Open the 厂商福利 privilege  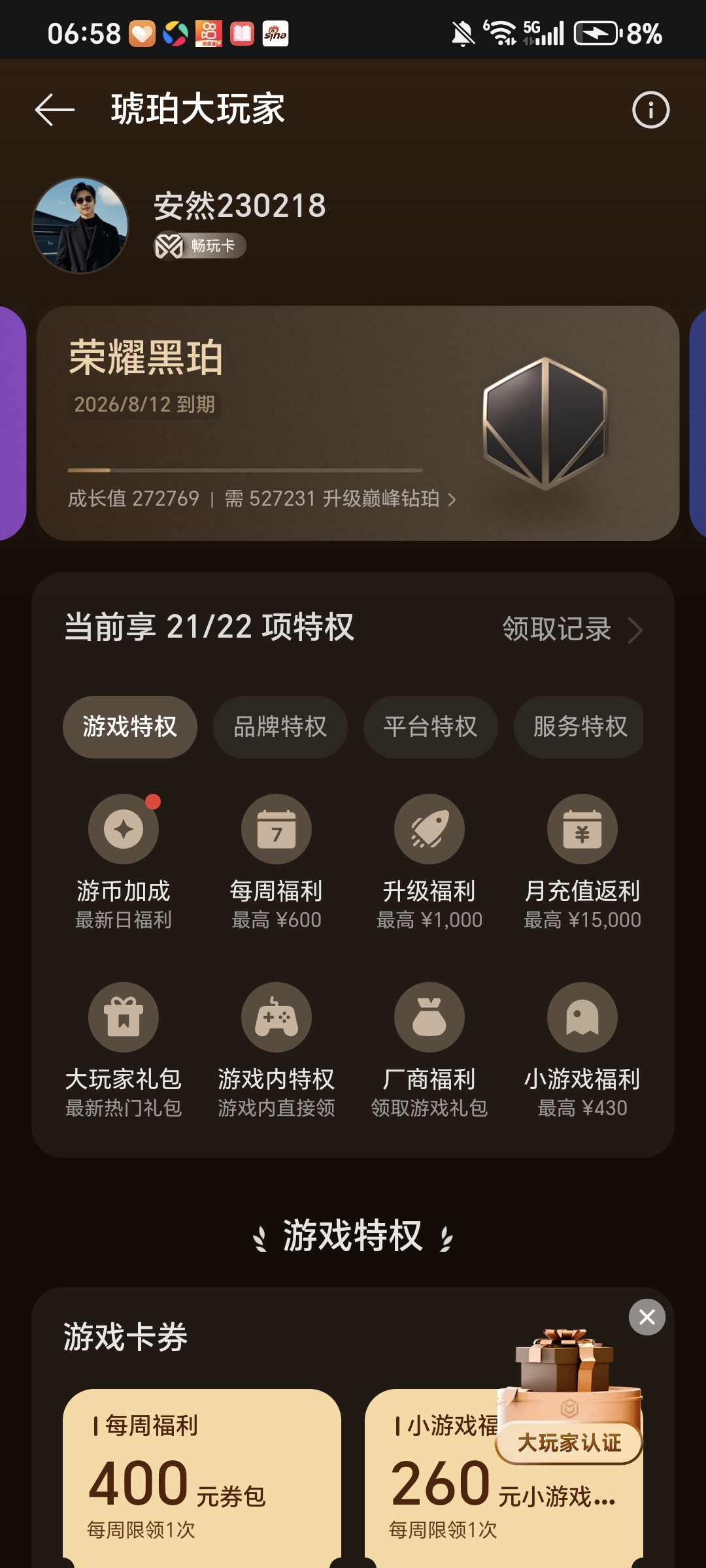pyautogui.click(x=429, y=1018)
